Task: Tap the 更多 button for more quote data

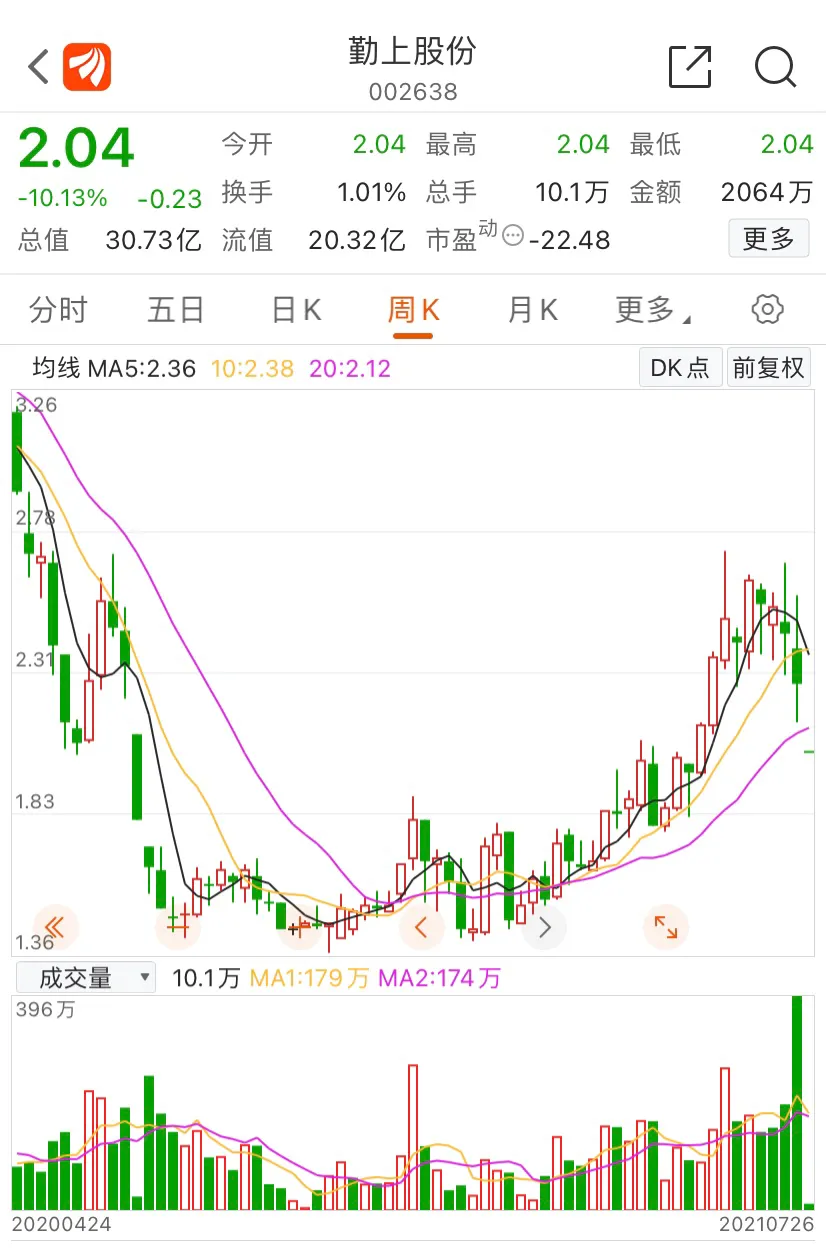Action: 768,239
